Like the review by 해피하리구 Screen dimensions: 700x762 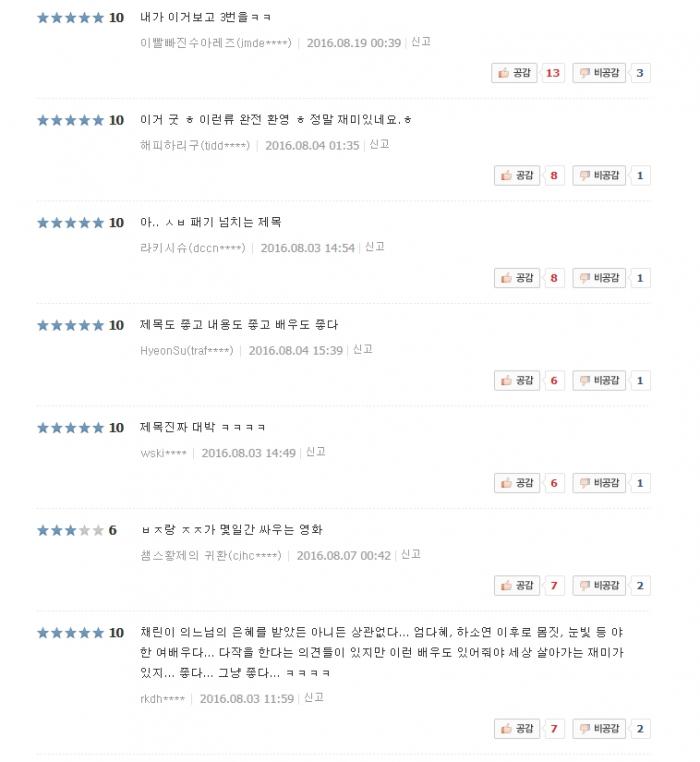516,176
